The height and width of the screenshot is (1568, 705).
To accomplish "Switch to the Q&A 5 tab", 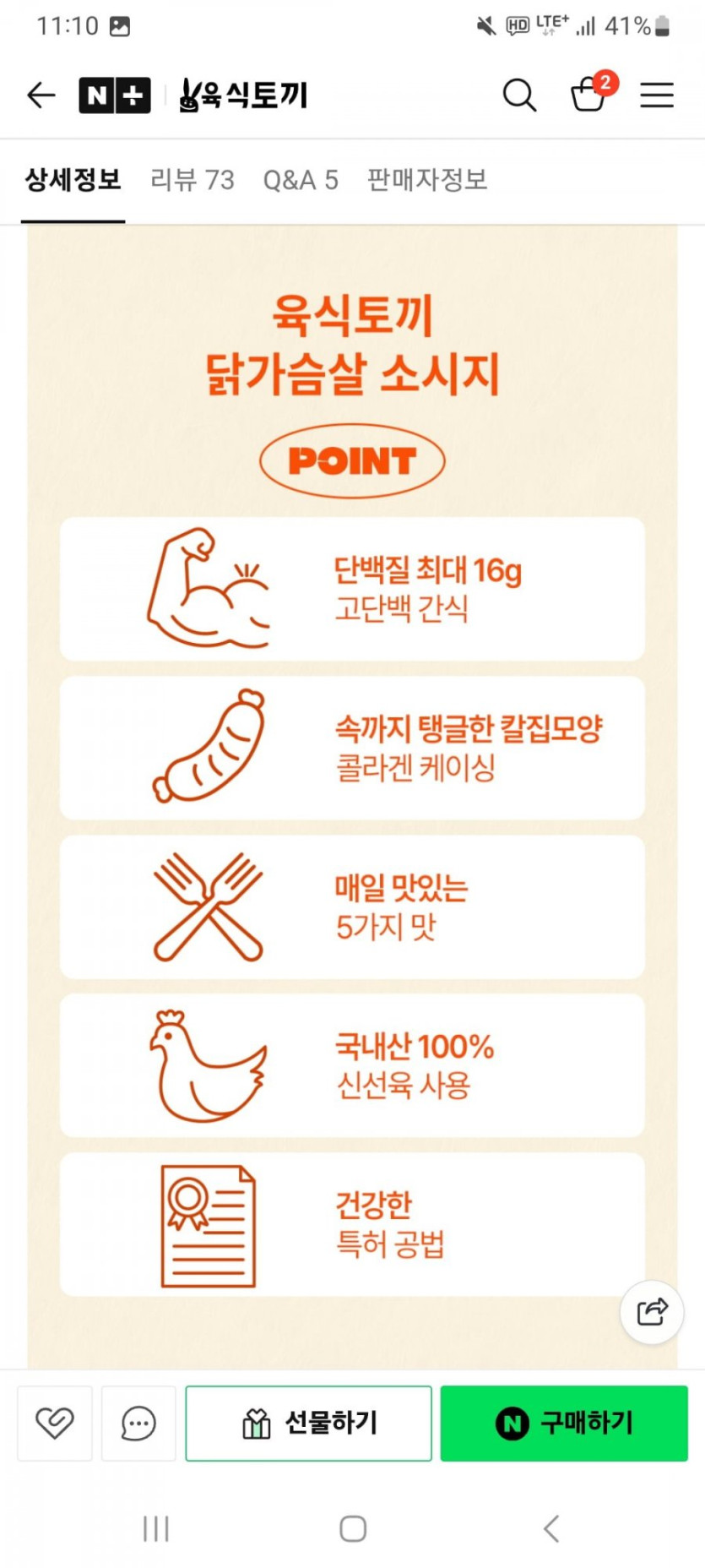I will tap(301, 180).
